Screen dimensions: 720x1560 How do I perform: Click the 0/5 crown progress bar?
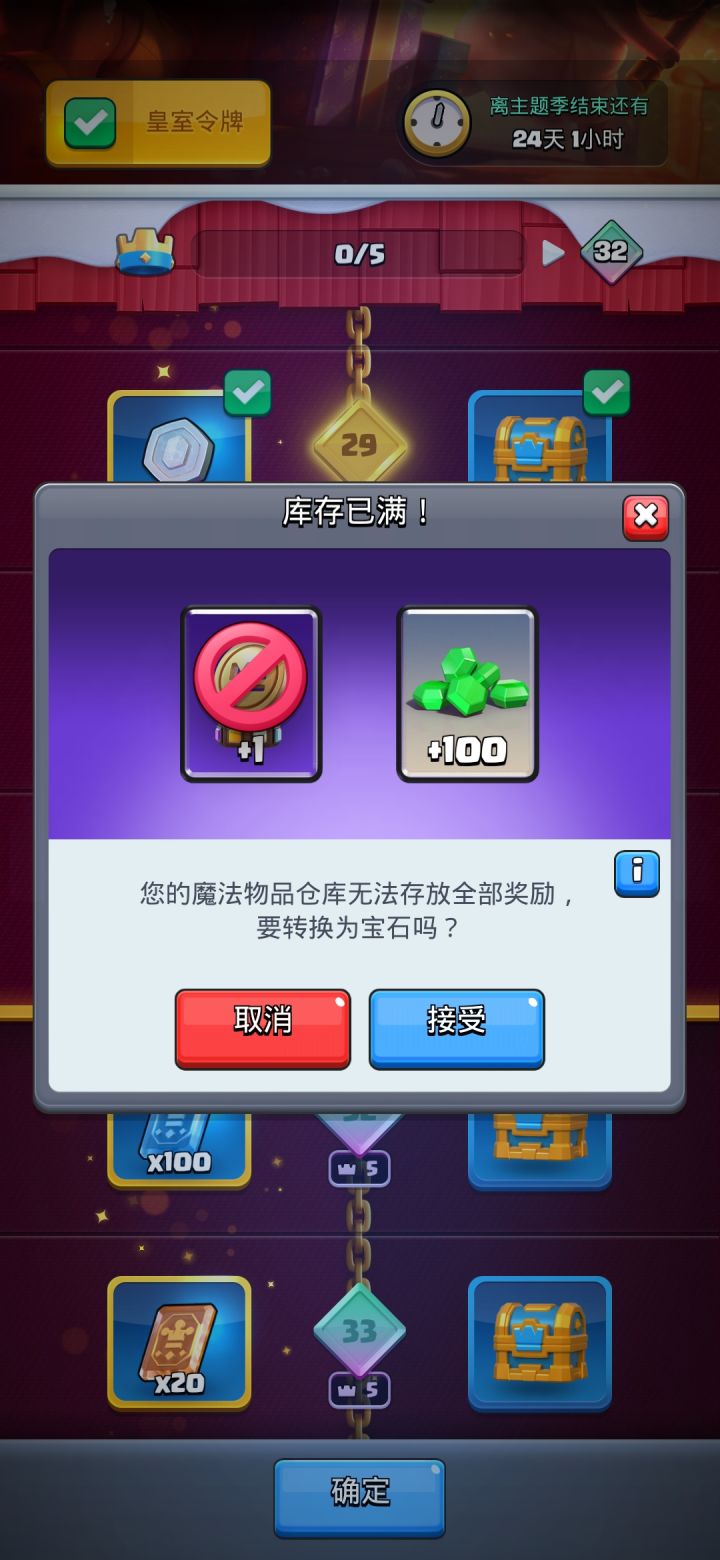[360, 253]
